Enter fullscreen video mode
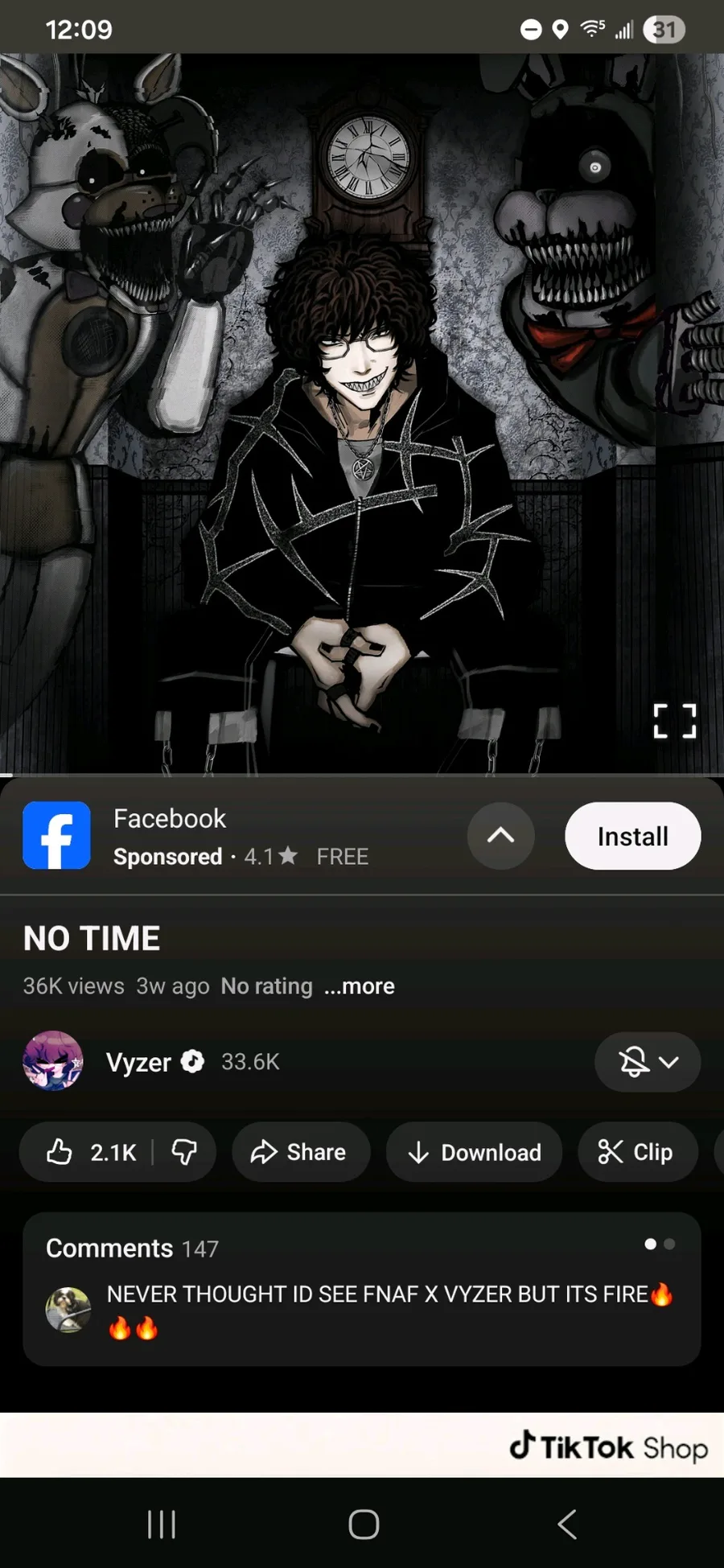This screenshot has height=1568, width=724. (674, 721)
